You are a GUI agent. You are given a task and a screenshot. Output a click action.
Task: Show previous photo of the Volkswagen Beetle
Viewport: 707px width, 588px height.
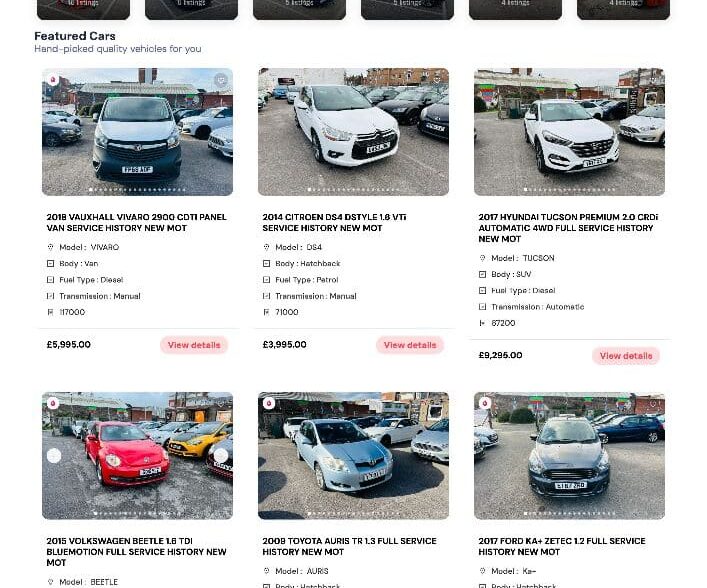(x=54, y=455)
